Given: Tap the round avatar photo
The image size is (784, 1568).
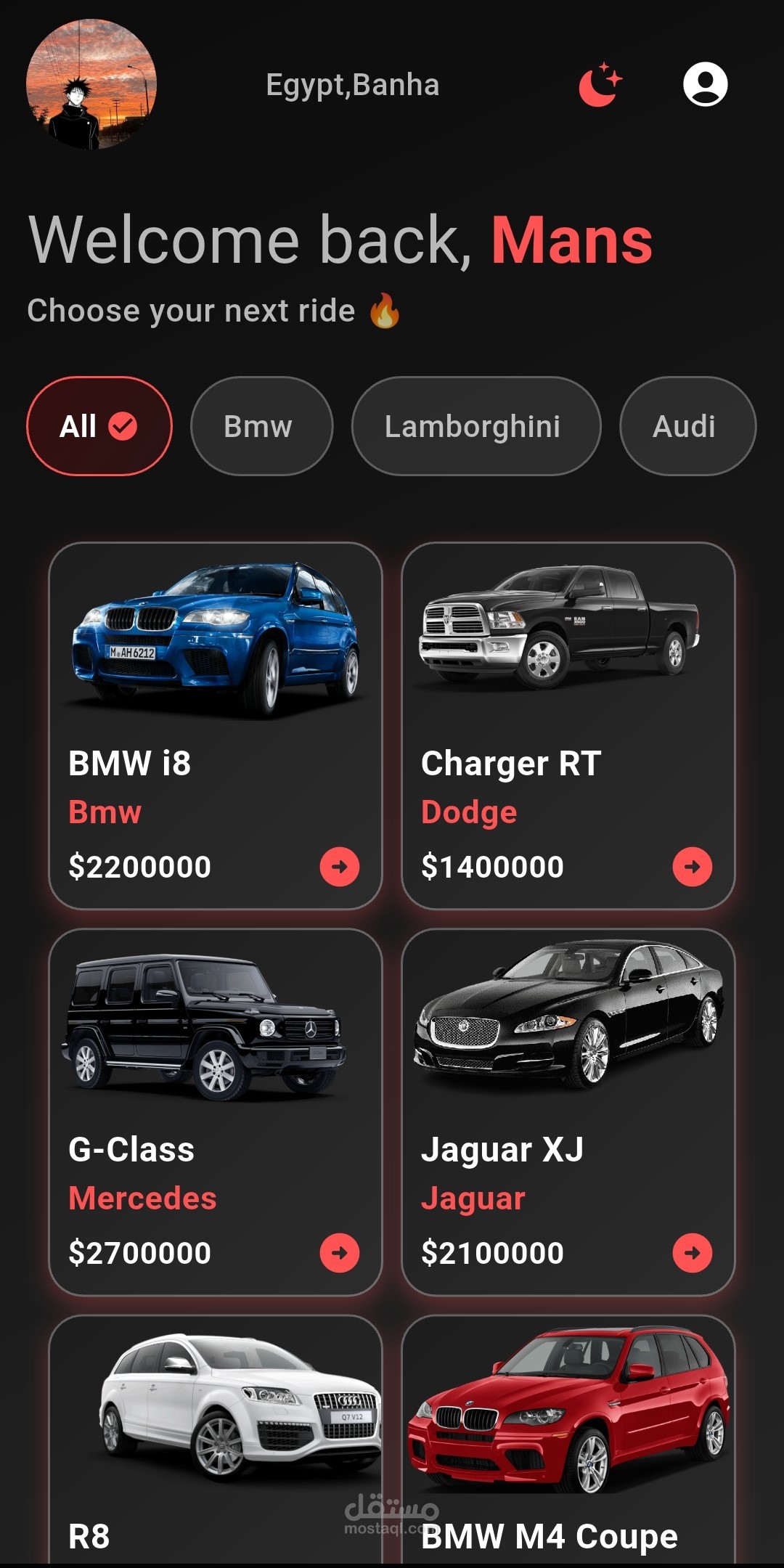Looking at the screenshot, I should (x=91, y=84).
